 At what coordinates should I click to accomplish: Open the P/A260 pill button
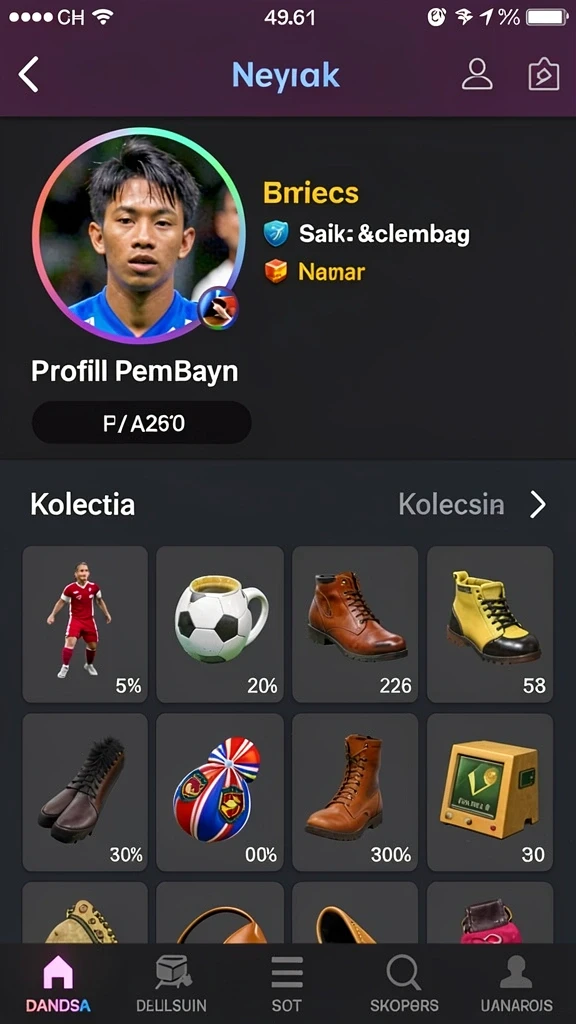pyautogui.click(x=142, y=423)
